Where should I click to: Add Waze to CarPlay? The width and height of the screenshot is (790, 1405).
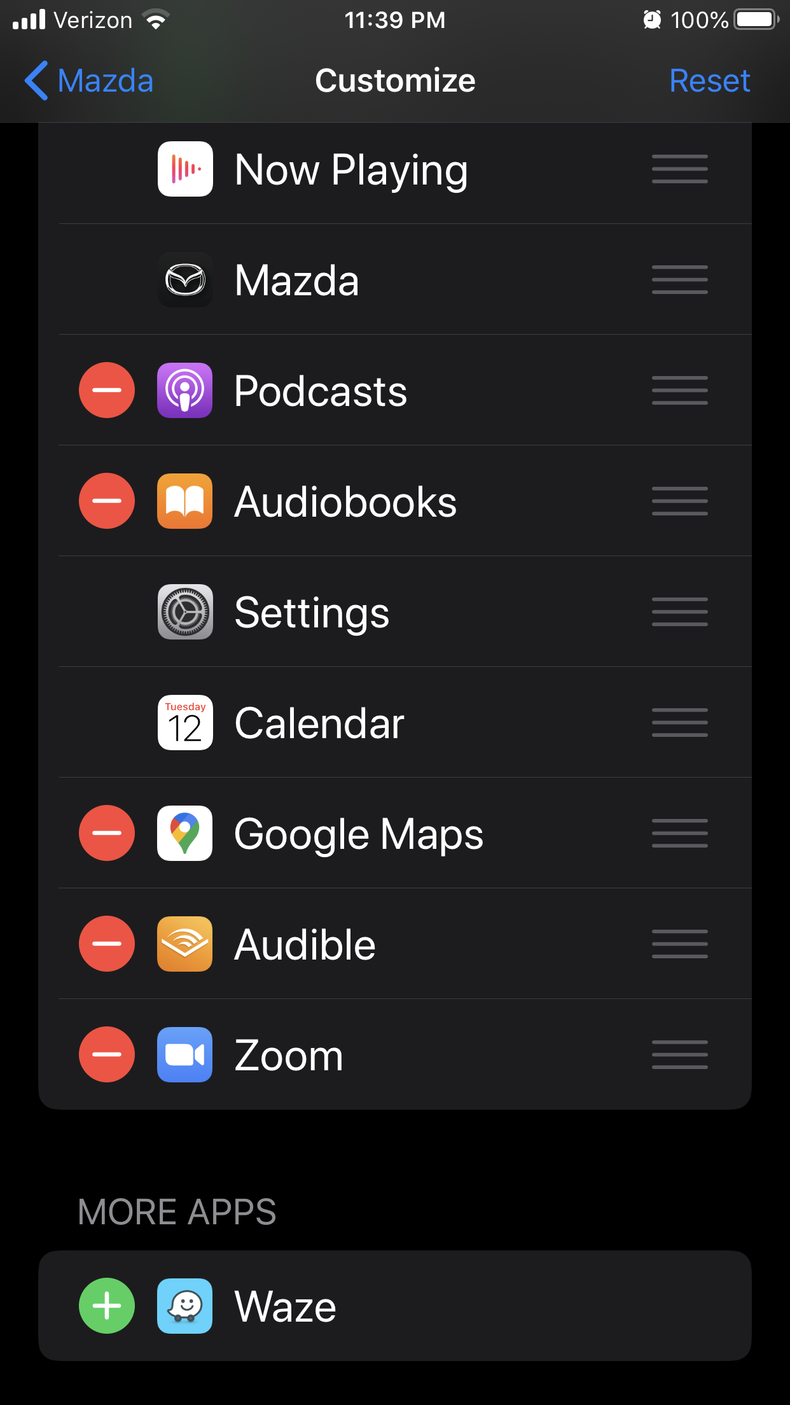click(x=107, y=1305)
